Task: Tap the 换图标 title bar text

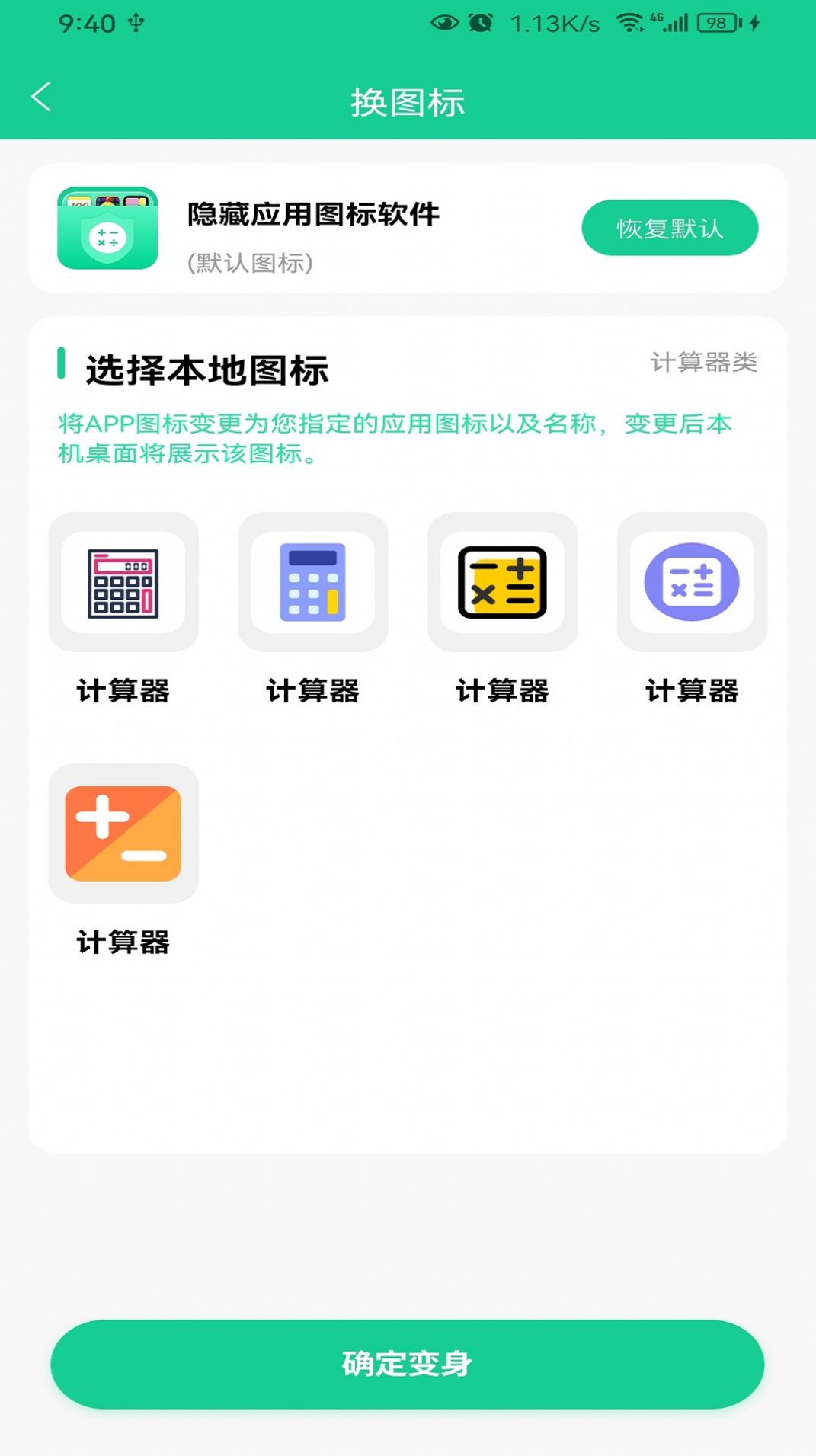Action: pyautogui.click(x=408, y=101)
